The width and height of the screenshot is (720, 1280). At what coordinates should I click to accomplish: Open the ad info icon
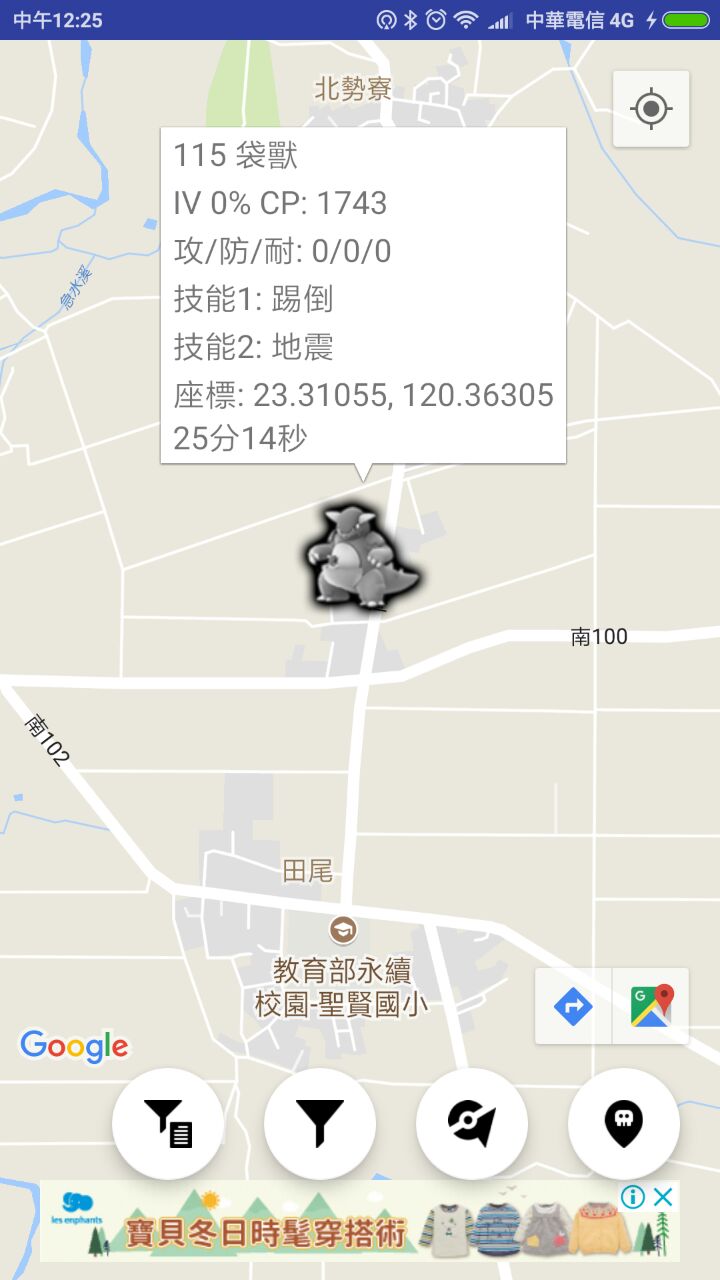click(x=632, y=1197)
